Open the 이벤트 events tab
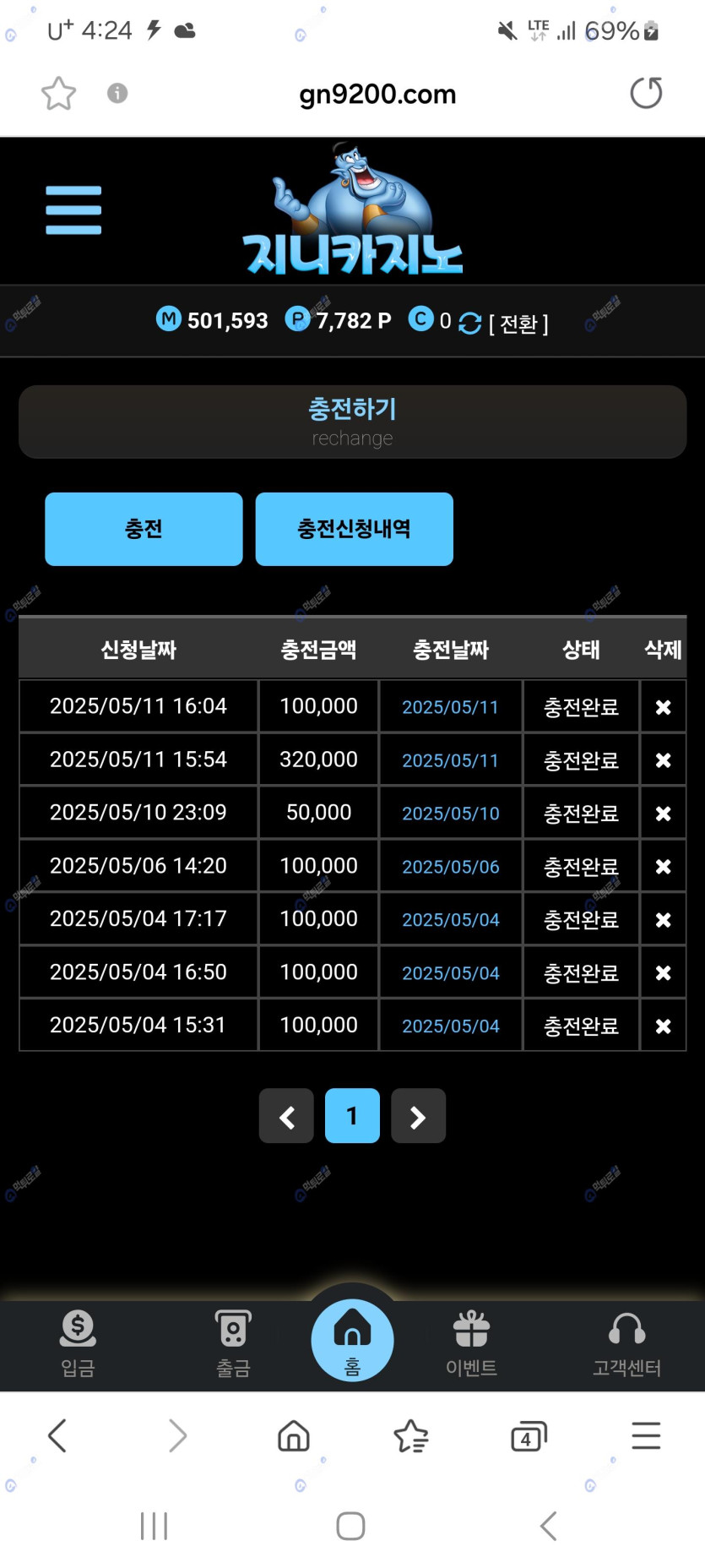The height and width of the screenshot is (1568, 705). 471,1343
